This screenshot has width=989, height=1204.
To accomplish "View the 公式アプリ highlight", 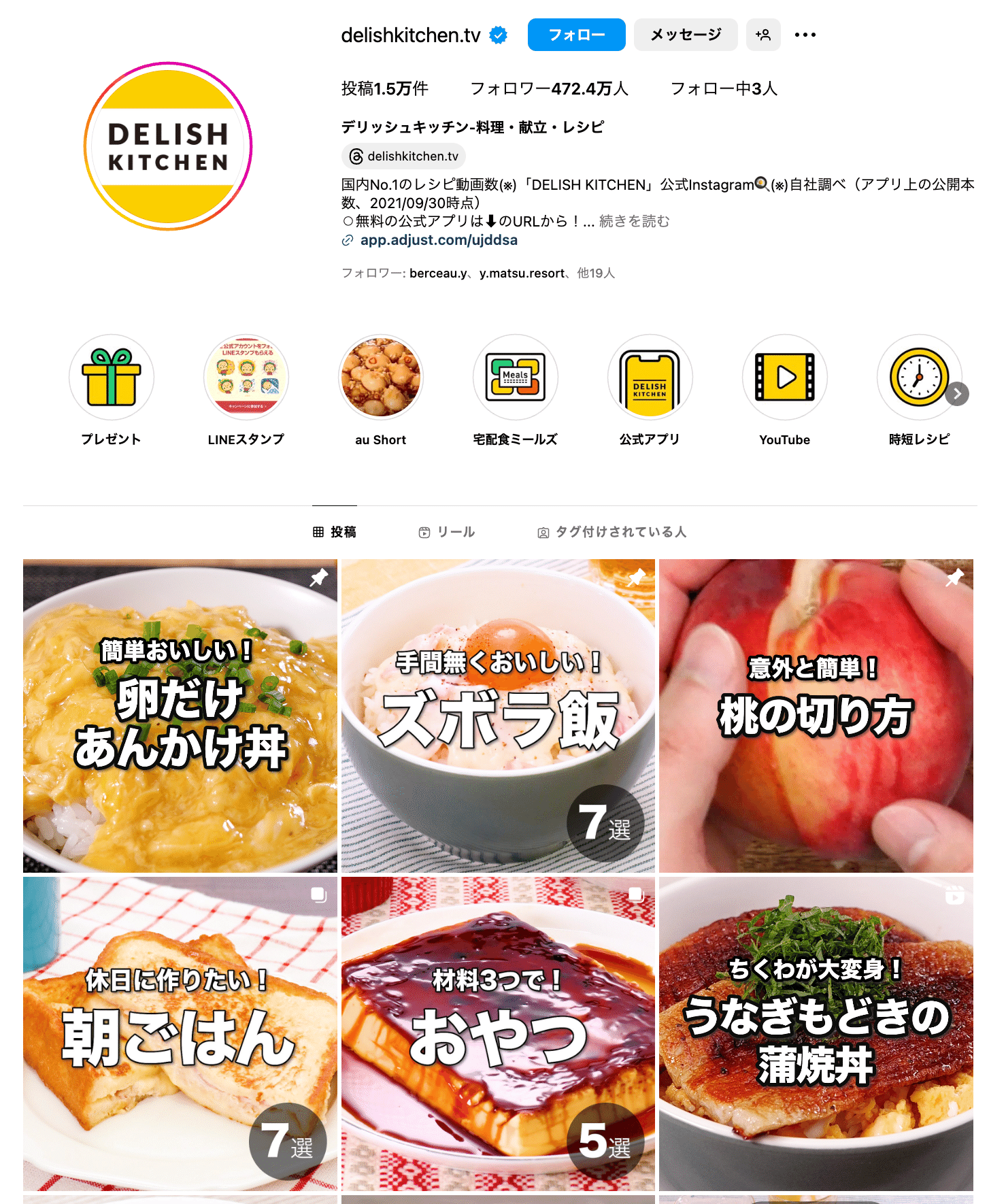I will (x=650, y=377).
